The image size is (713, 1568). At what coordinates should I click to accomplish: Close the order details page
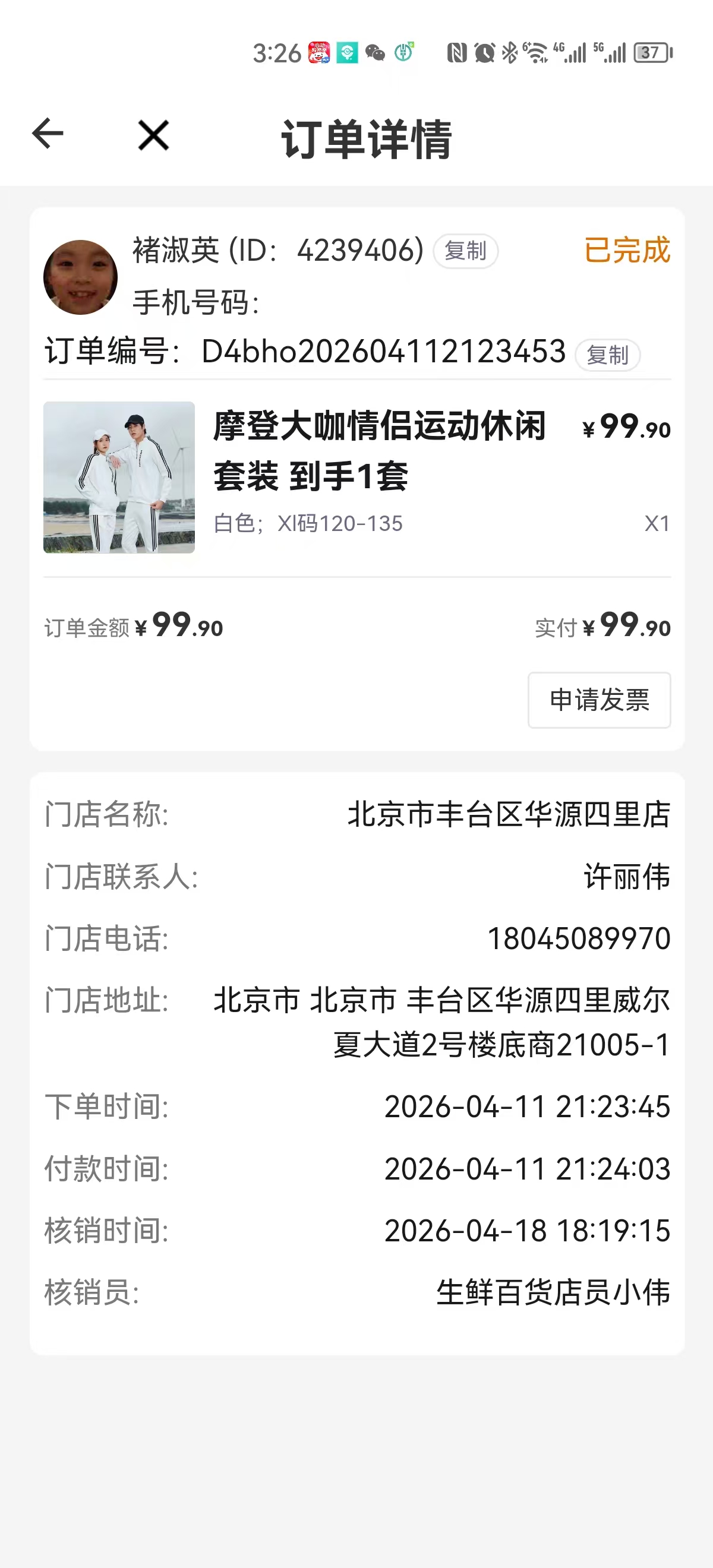[x=153, y=135]
